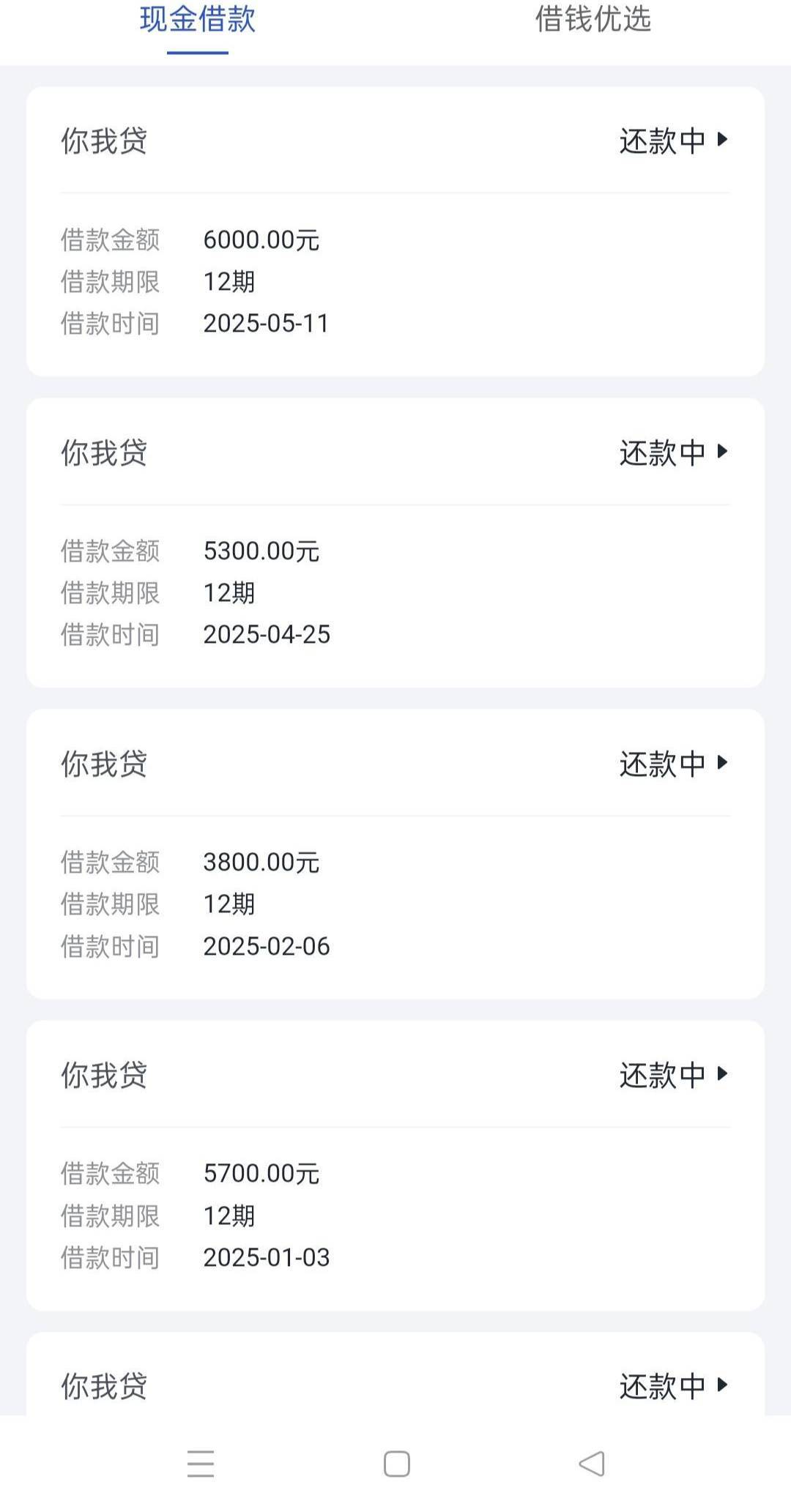Open the 5700.00元 loan card
This screenshot has width=791, height=1512.
coord(395,1165)
